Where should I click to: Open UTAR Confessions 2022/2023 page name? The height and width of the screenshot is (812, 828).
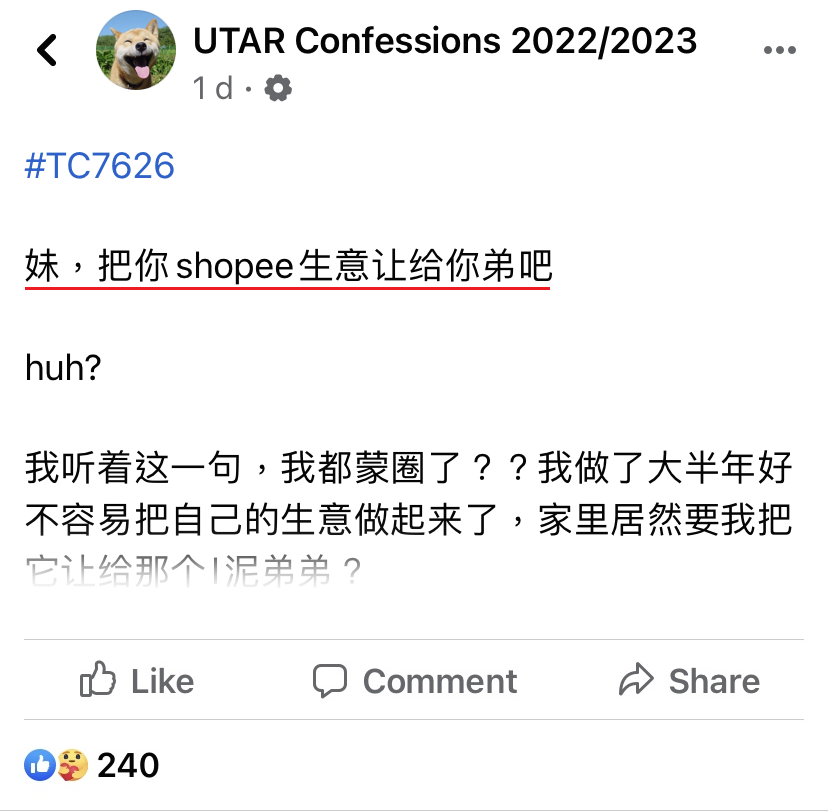pos(445,40)
